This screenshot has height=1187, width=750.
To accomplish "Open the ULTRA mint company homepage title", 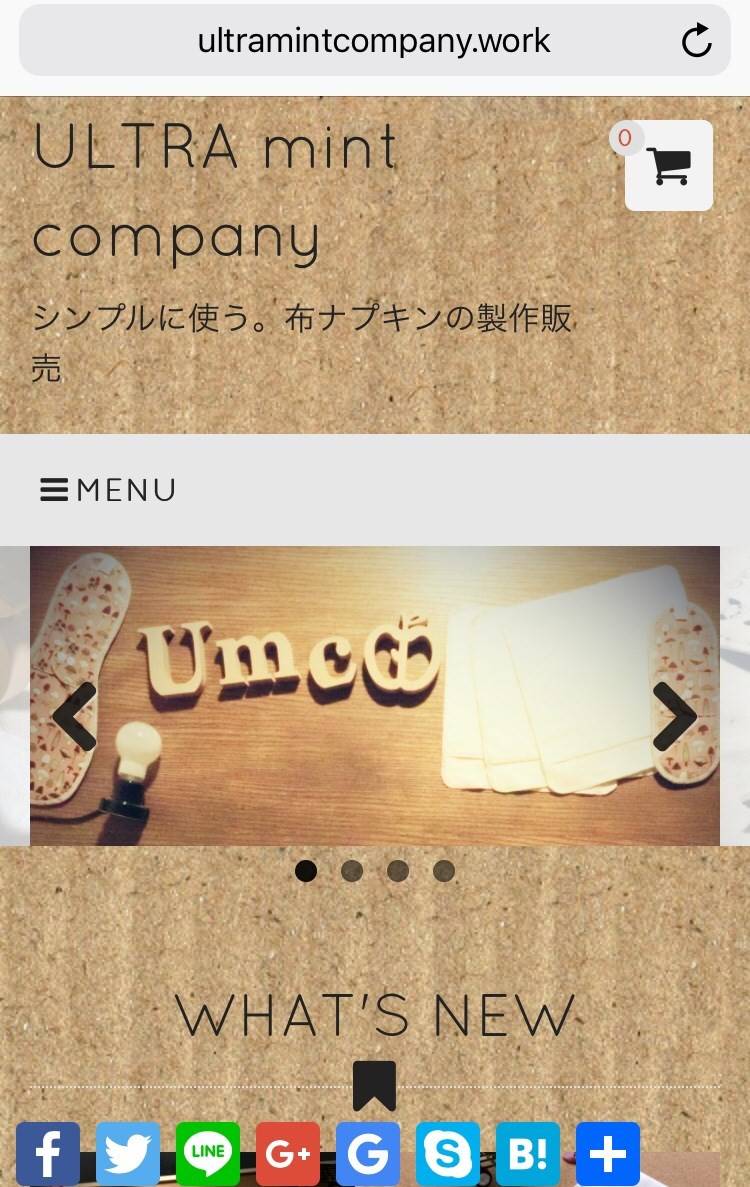I will point(216,192).
